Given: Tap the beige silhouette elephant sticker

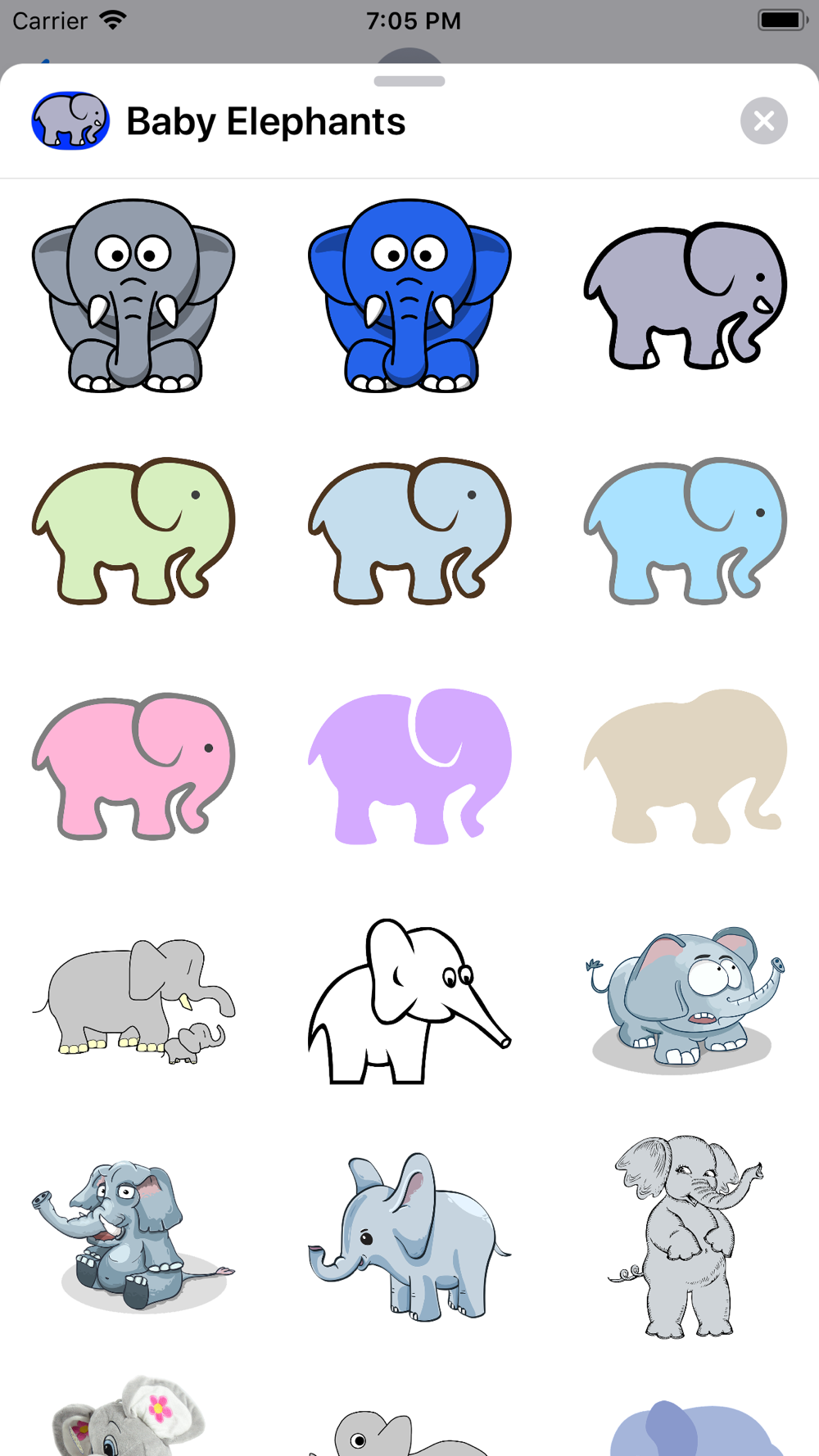Looking at the screenshot, I should point(686,766).
